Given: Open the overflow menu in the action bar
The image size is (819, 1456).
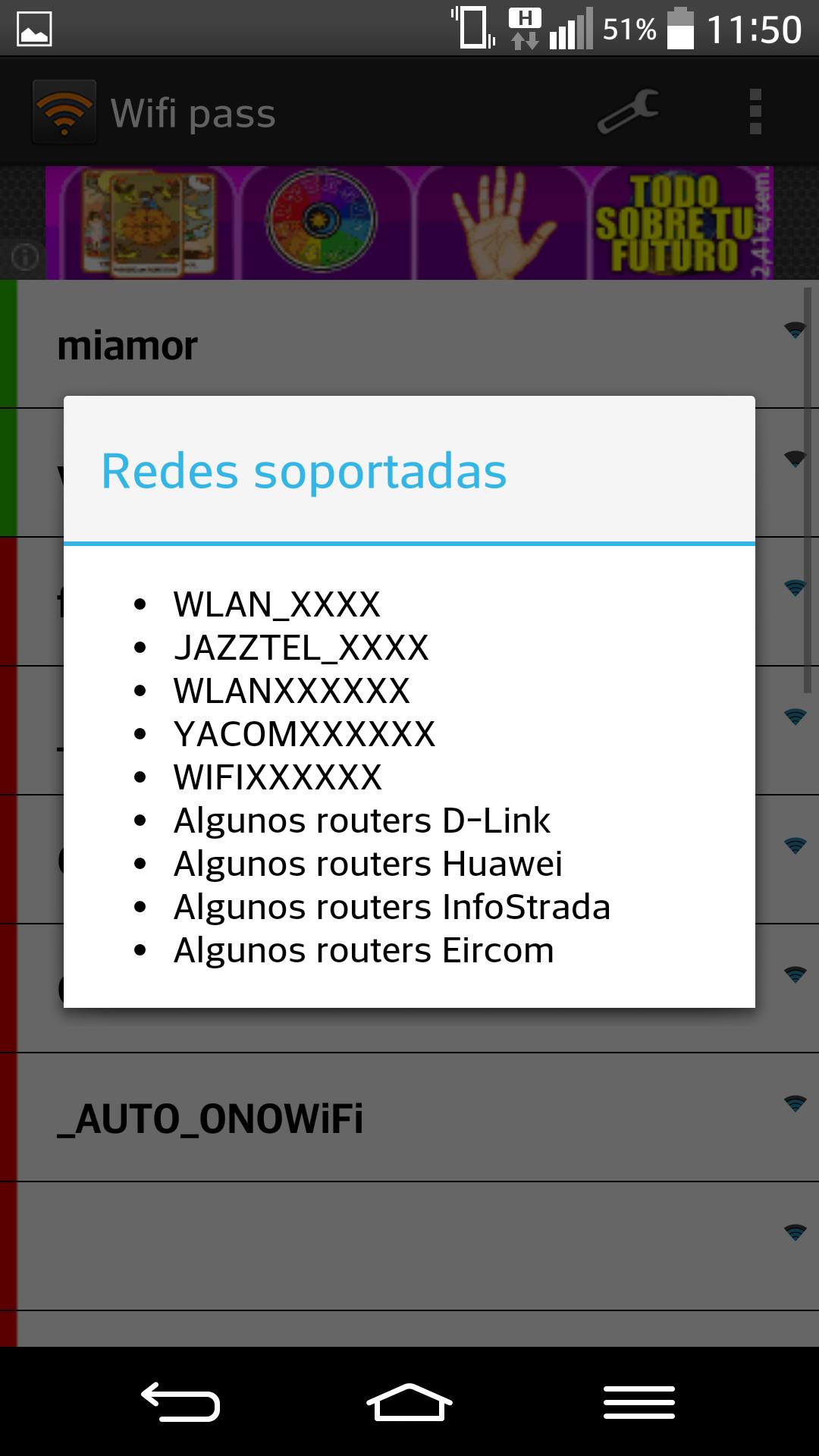Looking at the screenshot, I should coord(754,112).
